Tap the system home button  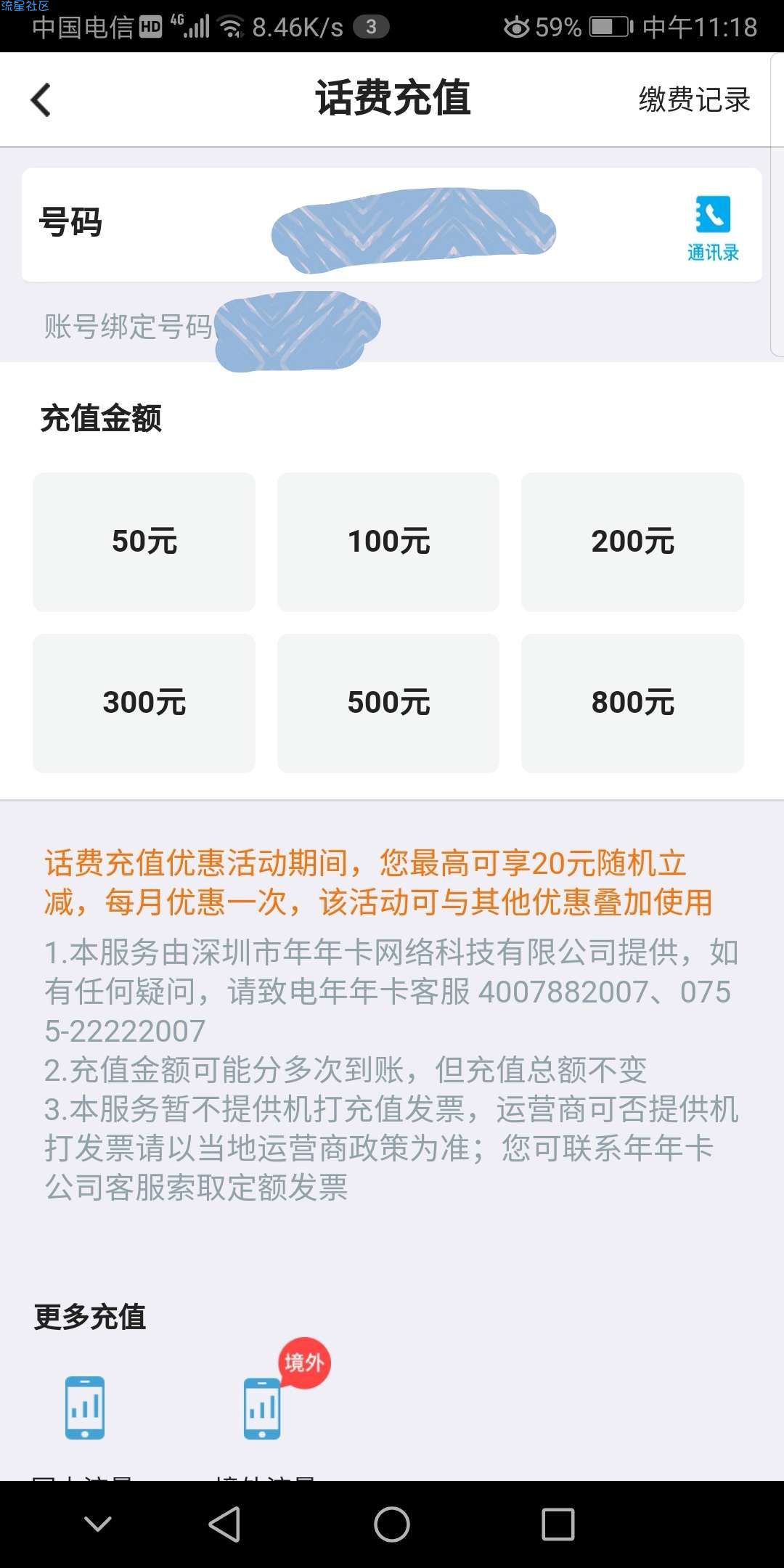[x=392, y=1524]
